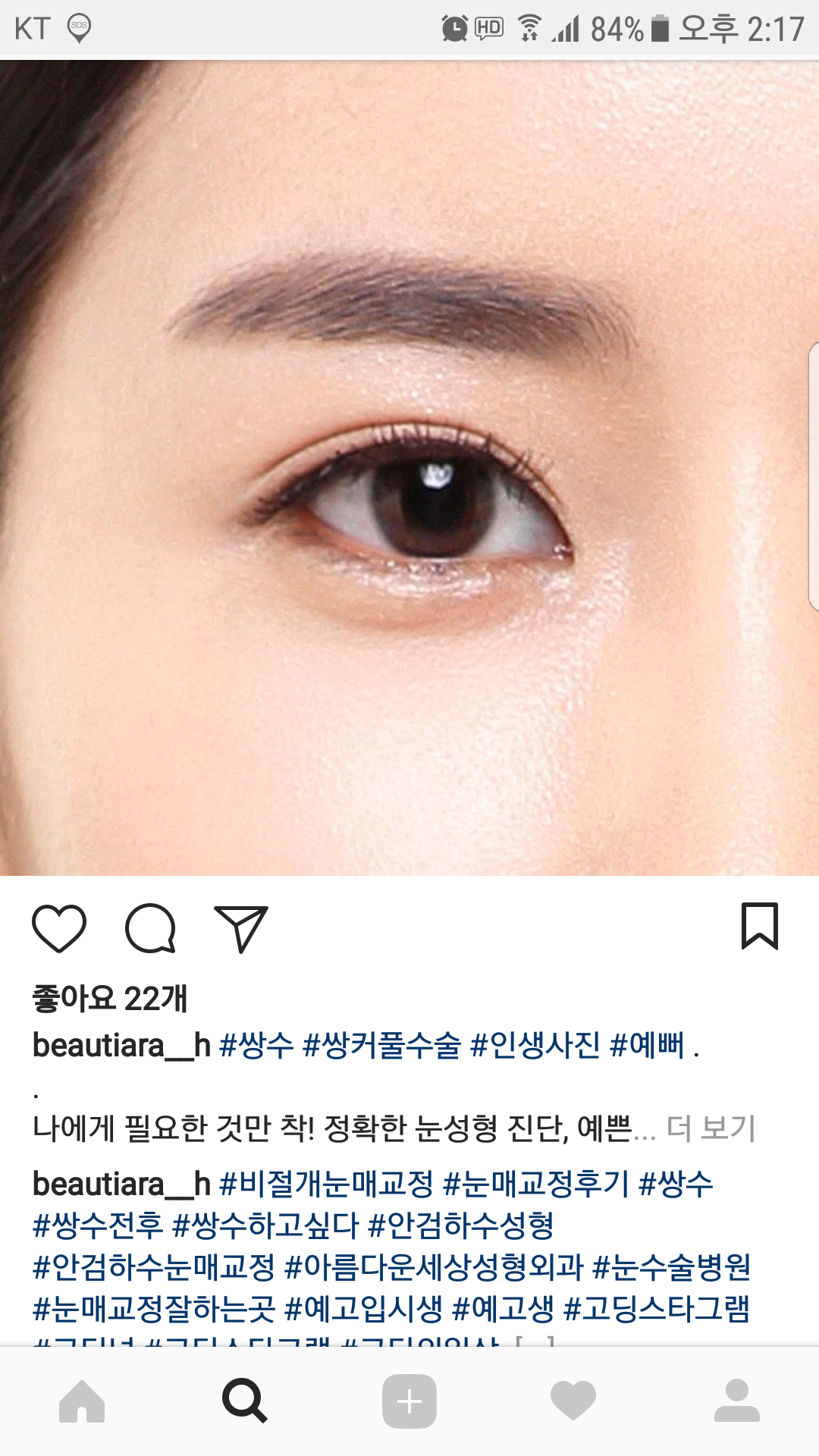
Task: Open hashtag #비절개눈매교정
Action: coord(326,1184)
